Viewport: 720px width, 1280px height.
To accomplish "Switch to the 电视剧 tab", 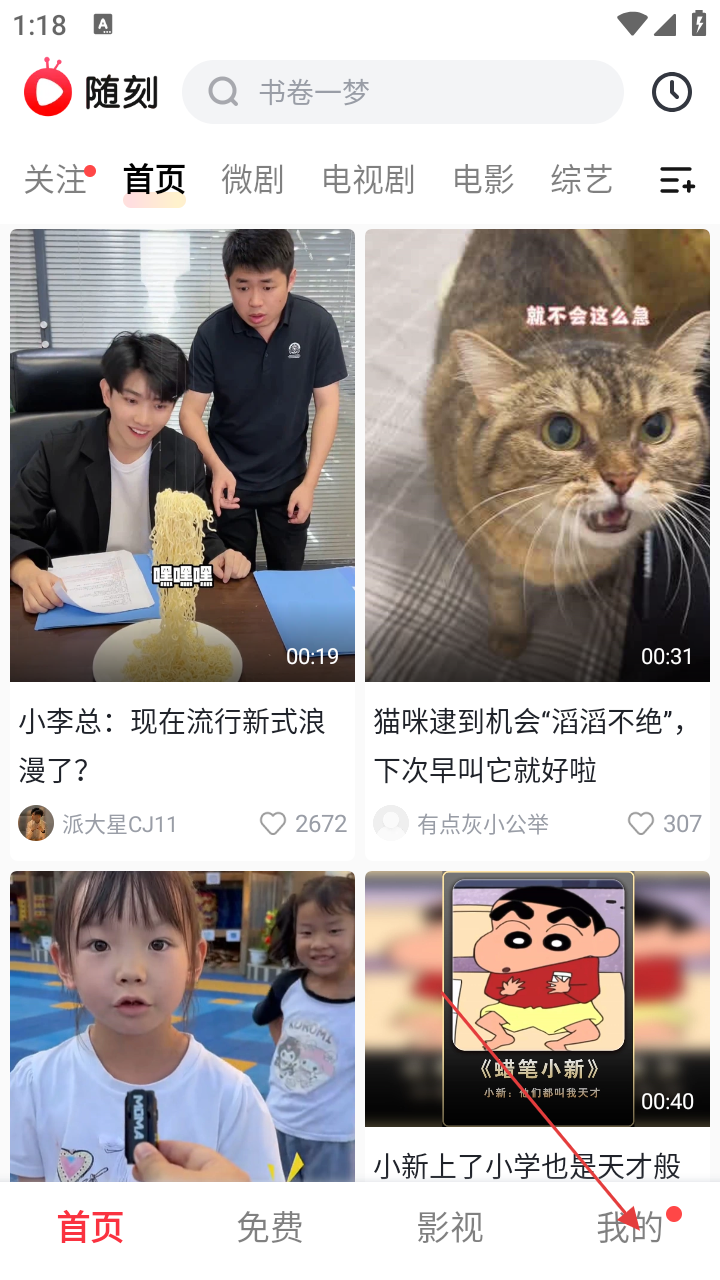I will (368, 180).
